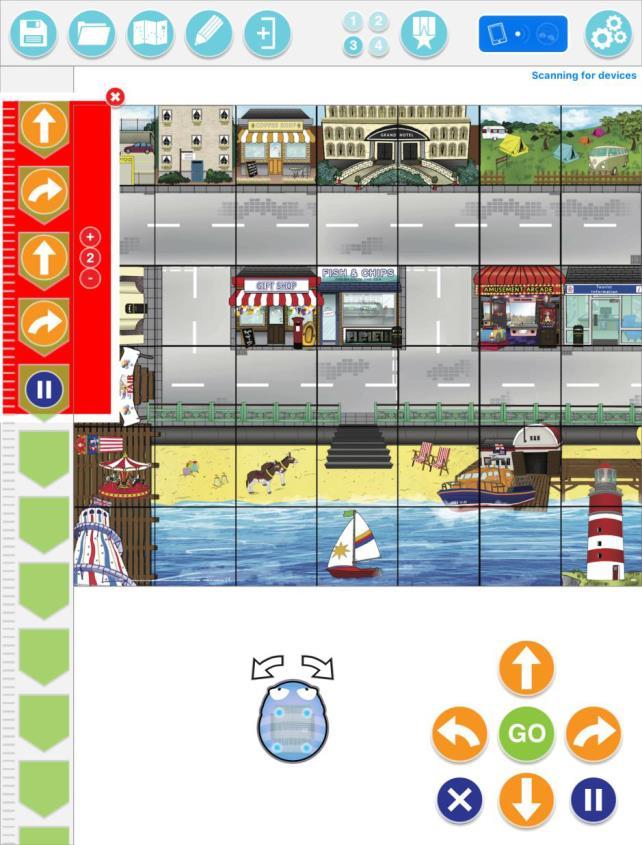
Task: Add a new program page
Action: click(x=266, y=34)
